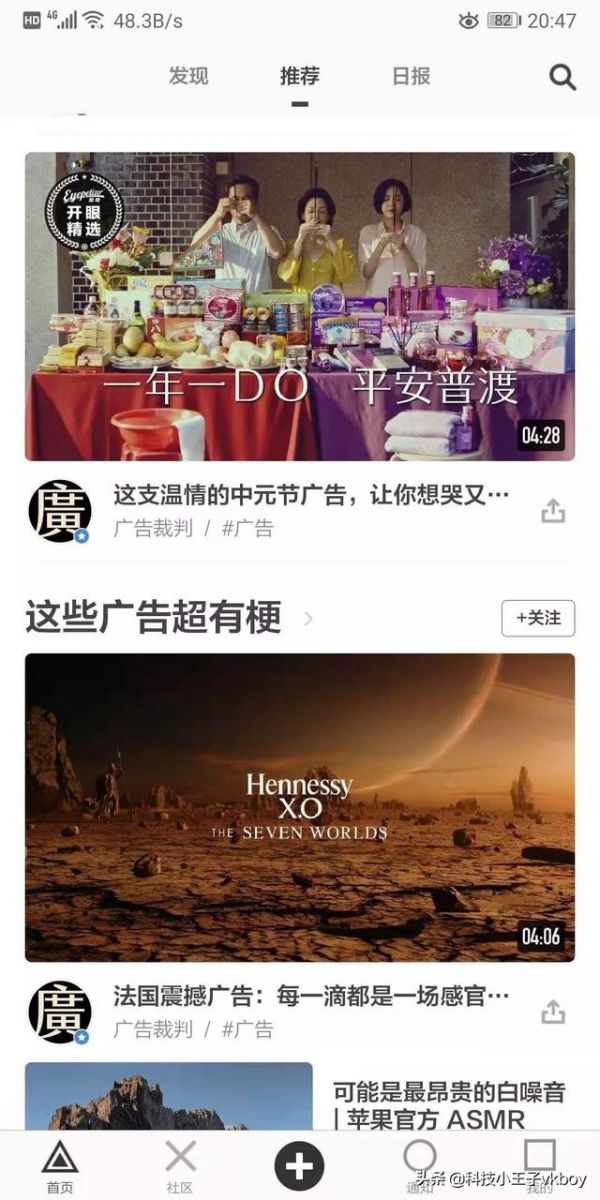The height and width of the screenshot is (1200, 600).
Task: Switch to the 发现 tab
Action: pyautogui.click(x=188, y=77)
